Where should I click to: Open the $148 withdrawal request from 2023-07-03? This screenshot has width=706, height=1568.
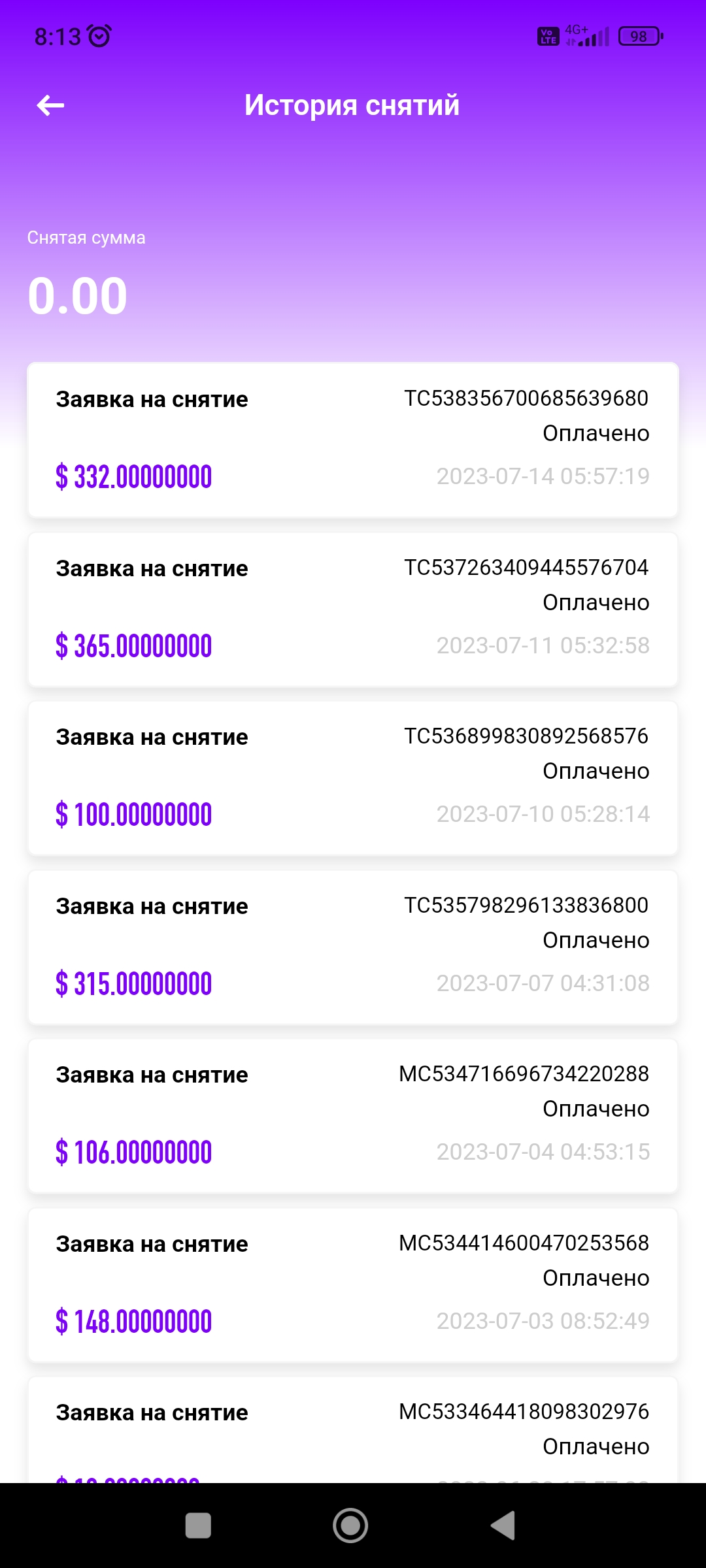tap(353, 1285)
